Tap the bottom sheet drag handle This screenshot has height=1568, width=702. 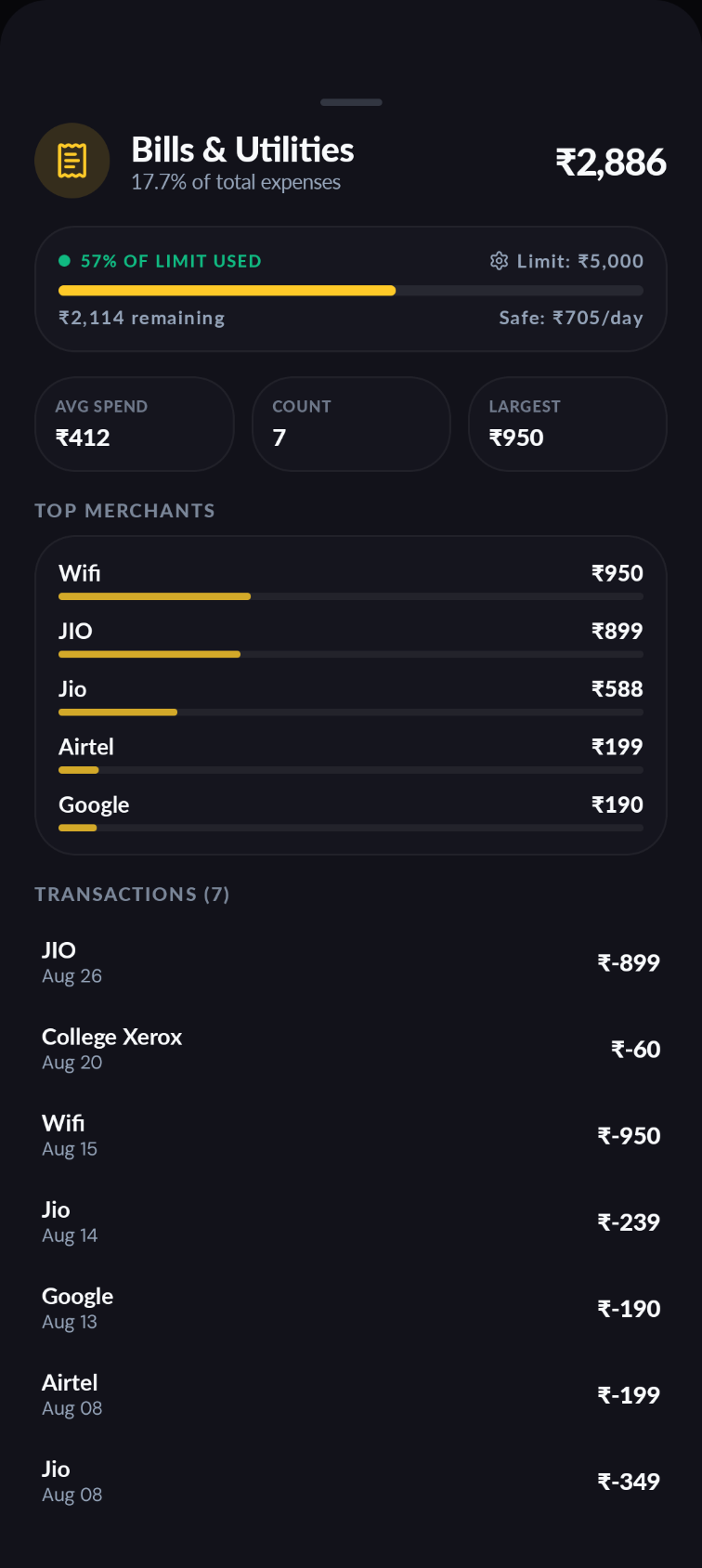coord(351,102)
